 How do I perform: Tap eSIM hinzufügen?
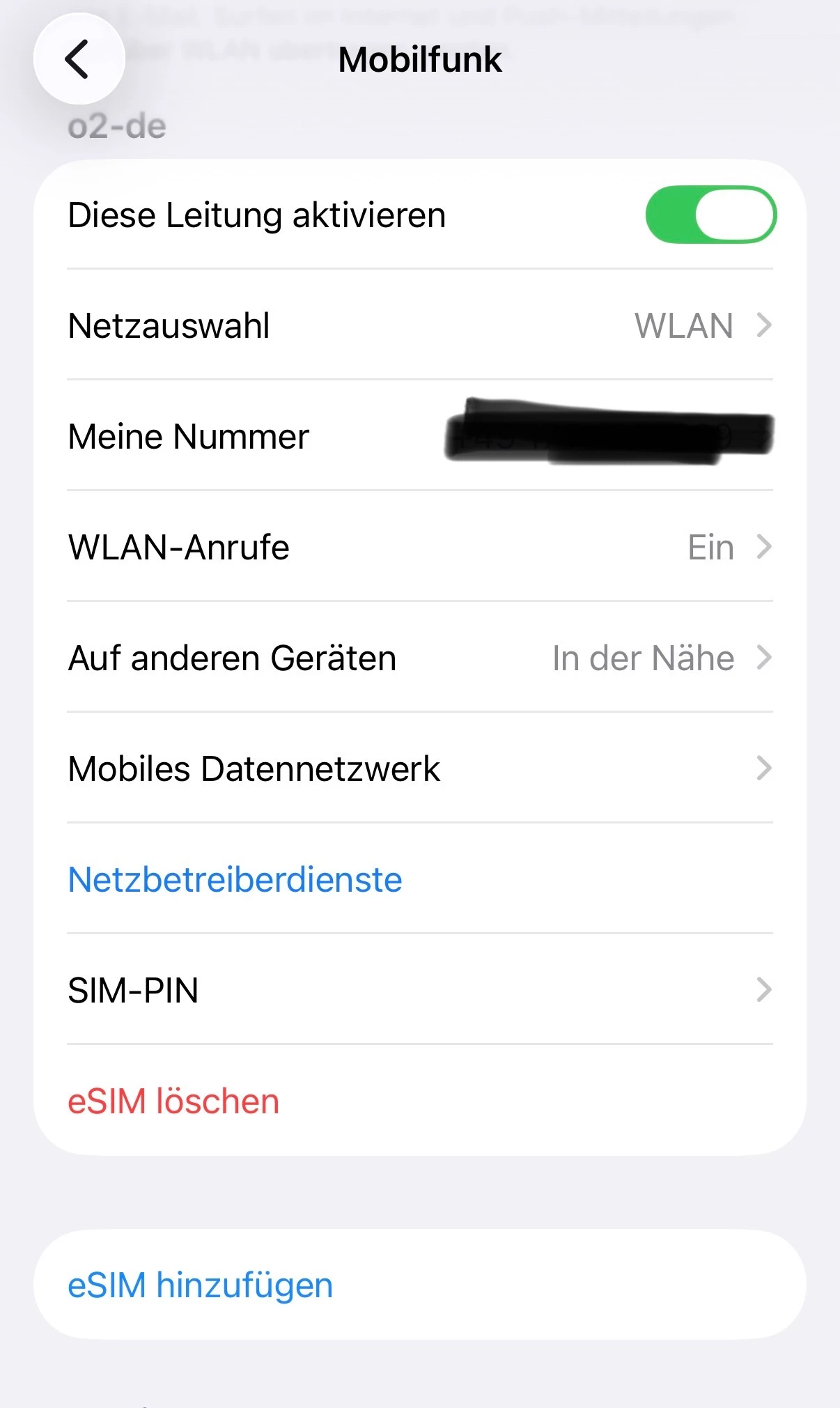coord(201,1285)
